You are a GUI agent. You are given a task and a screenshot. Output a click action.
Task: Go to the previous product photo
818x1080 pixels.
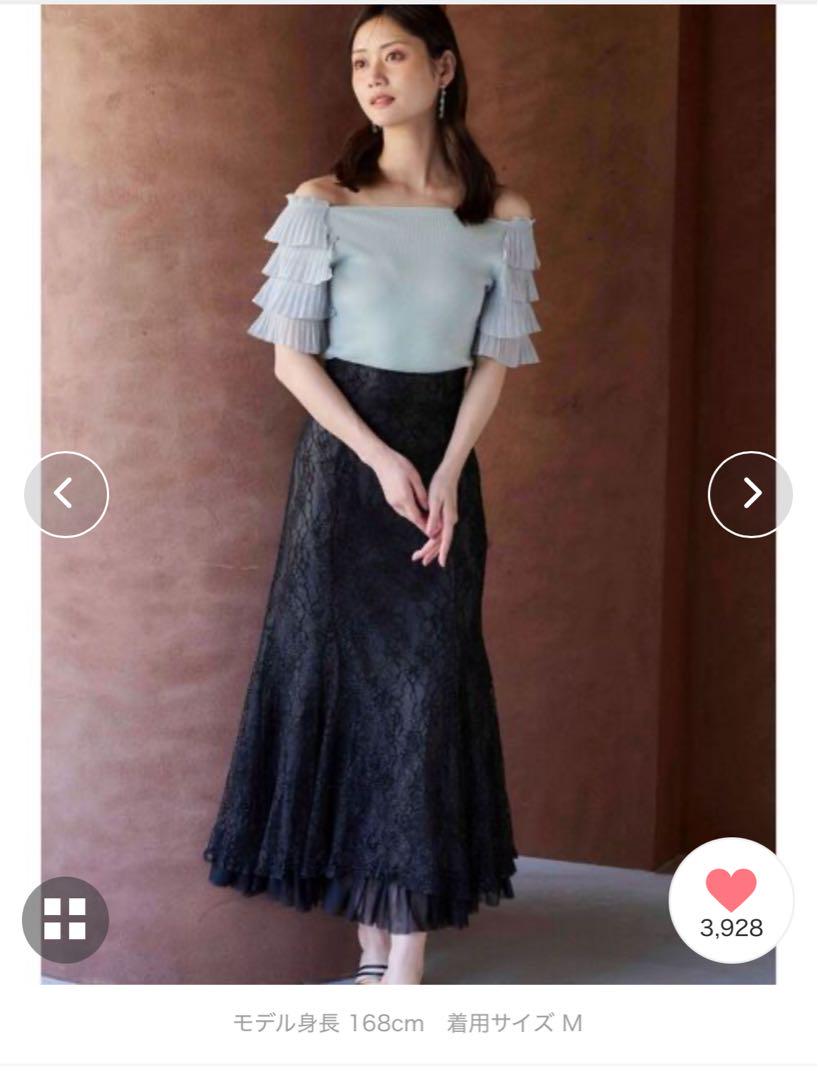pos(66,494)
